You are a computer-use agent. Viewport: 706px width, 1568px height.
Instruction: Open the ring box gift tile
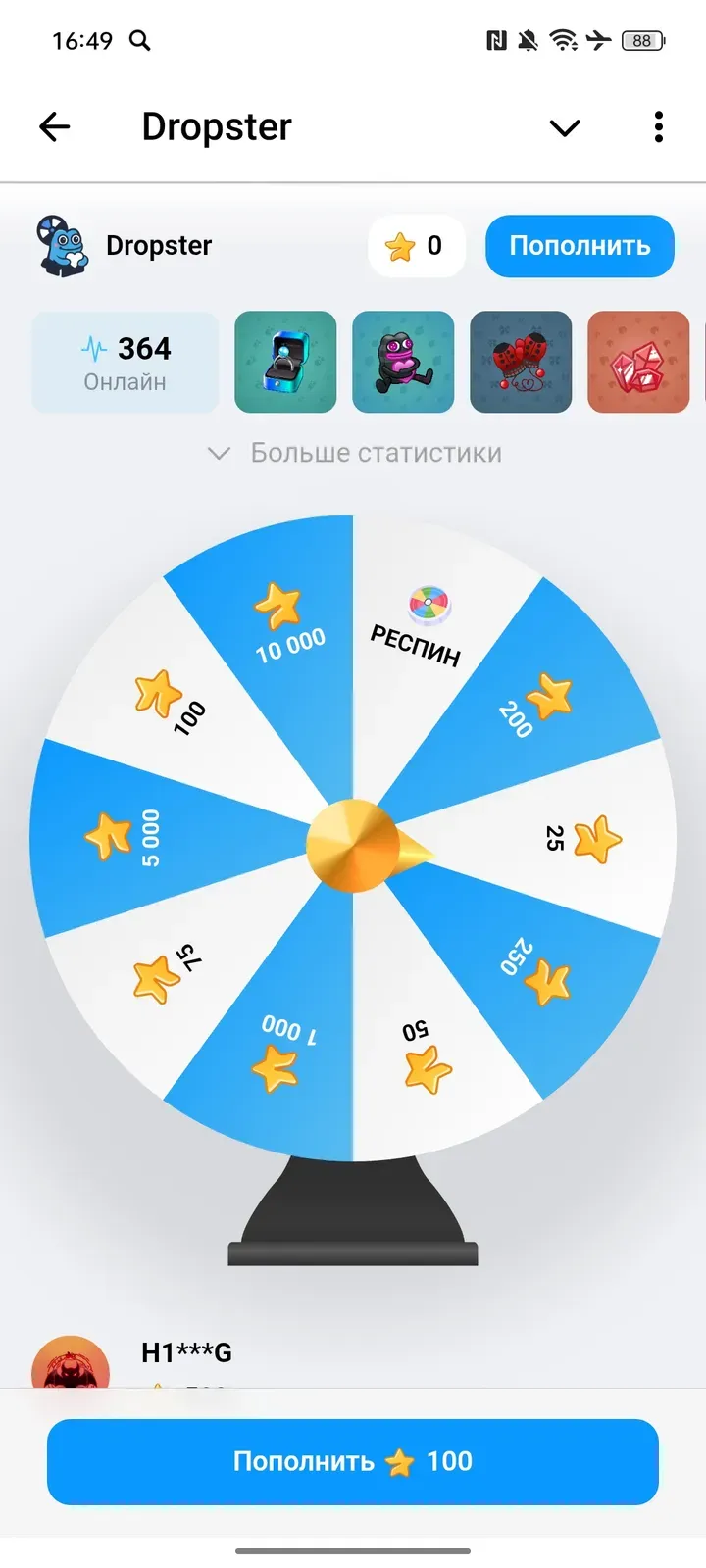[x=285, y=362]
